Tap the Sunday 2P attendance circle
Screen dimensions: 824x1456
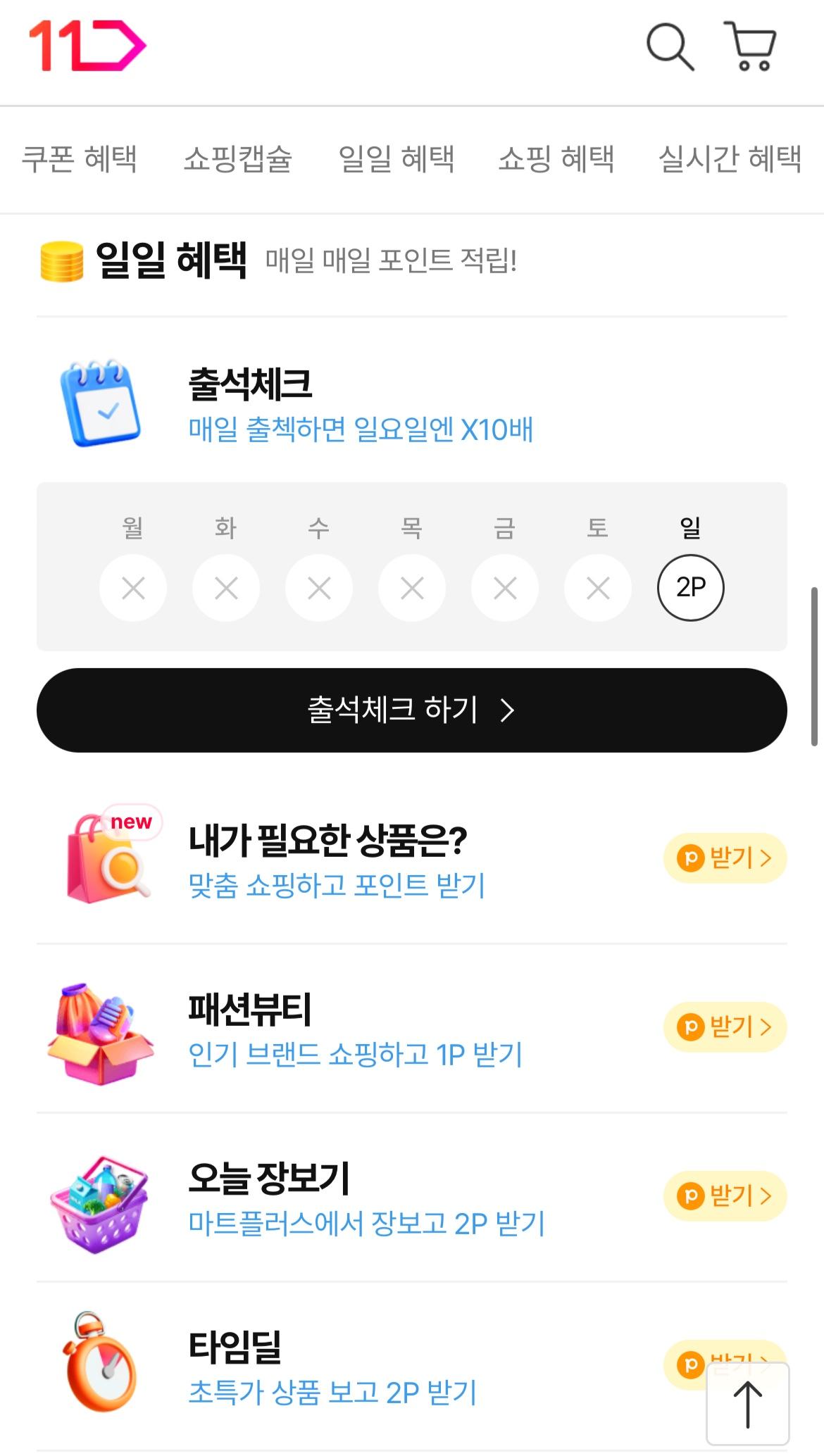(x=690, y=587)
